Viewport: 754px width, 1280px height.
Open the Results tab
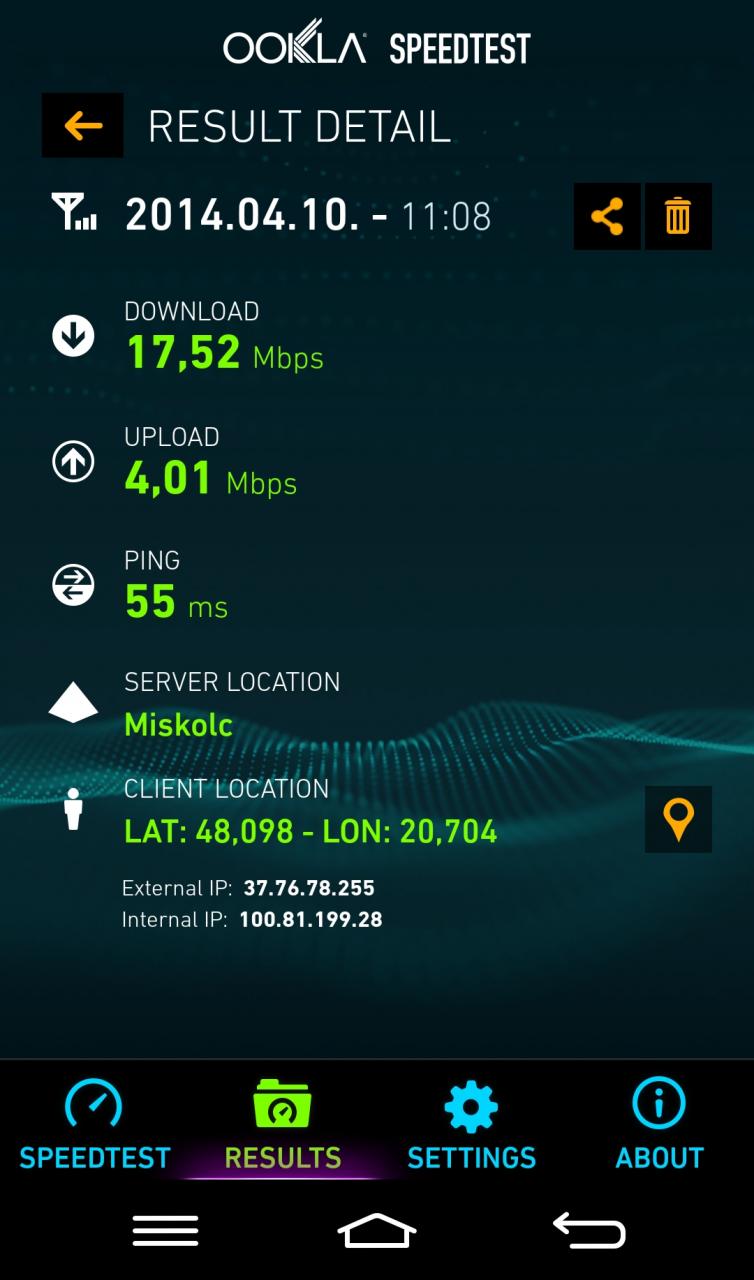[x=283, y=1125]
